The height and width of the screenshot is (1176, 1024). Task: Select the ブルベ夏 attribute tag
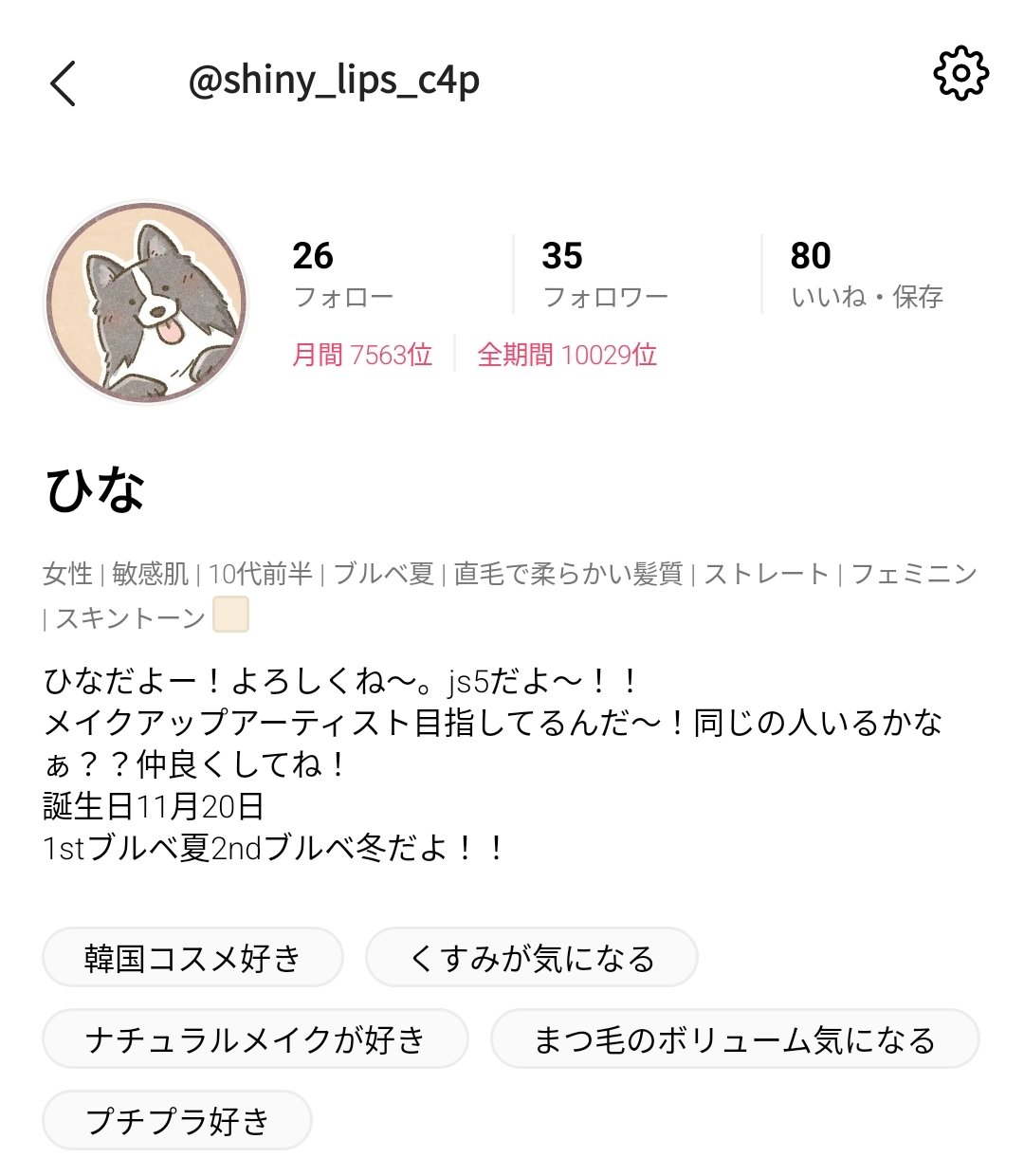pos(392,573)
